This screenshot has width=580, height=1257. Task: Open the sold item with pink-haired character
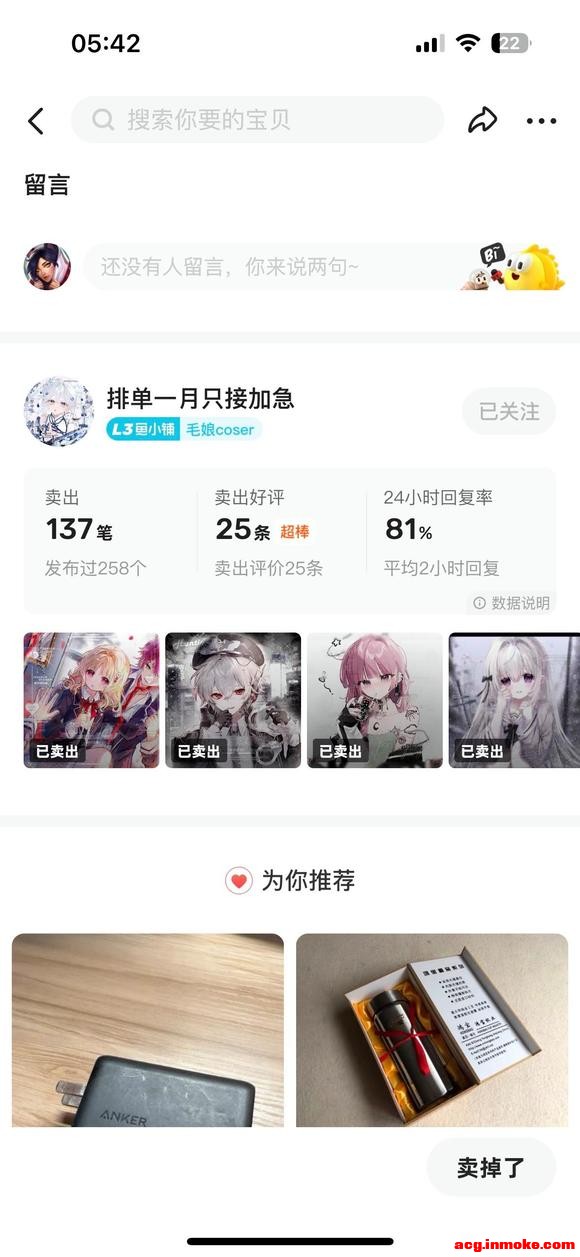[x=375, y=700]
